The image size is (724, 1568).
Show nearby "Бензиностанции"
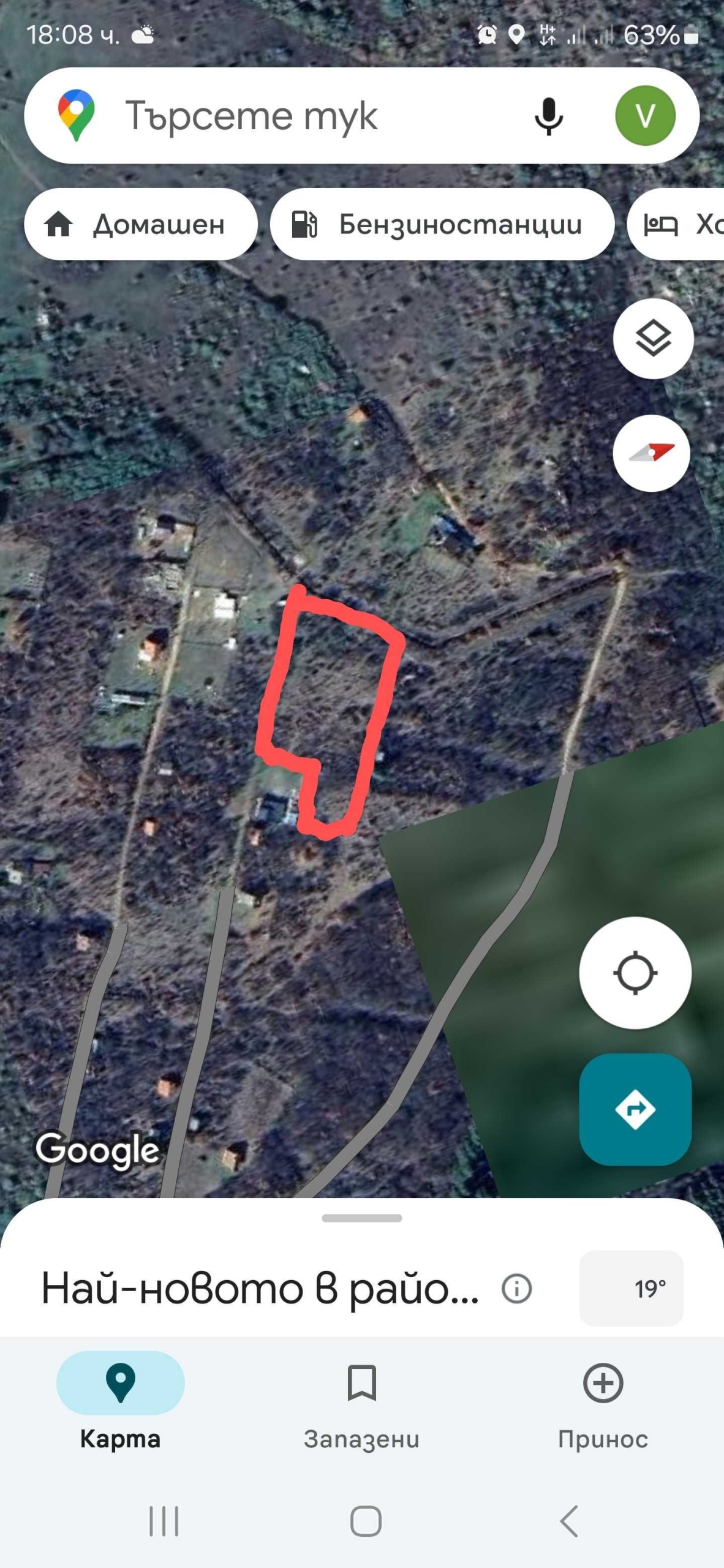point(442,224)
